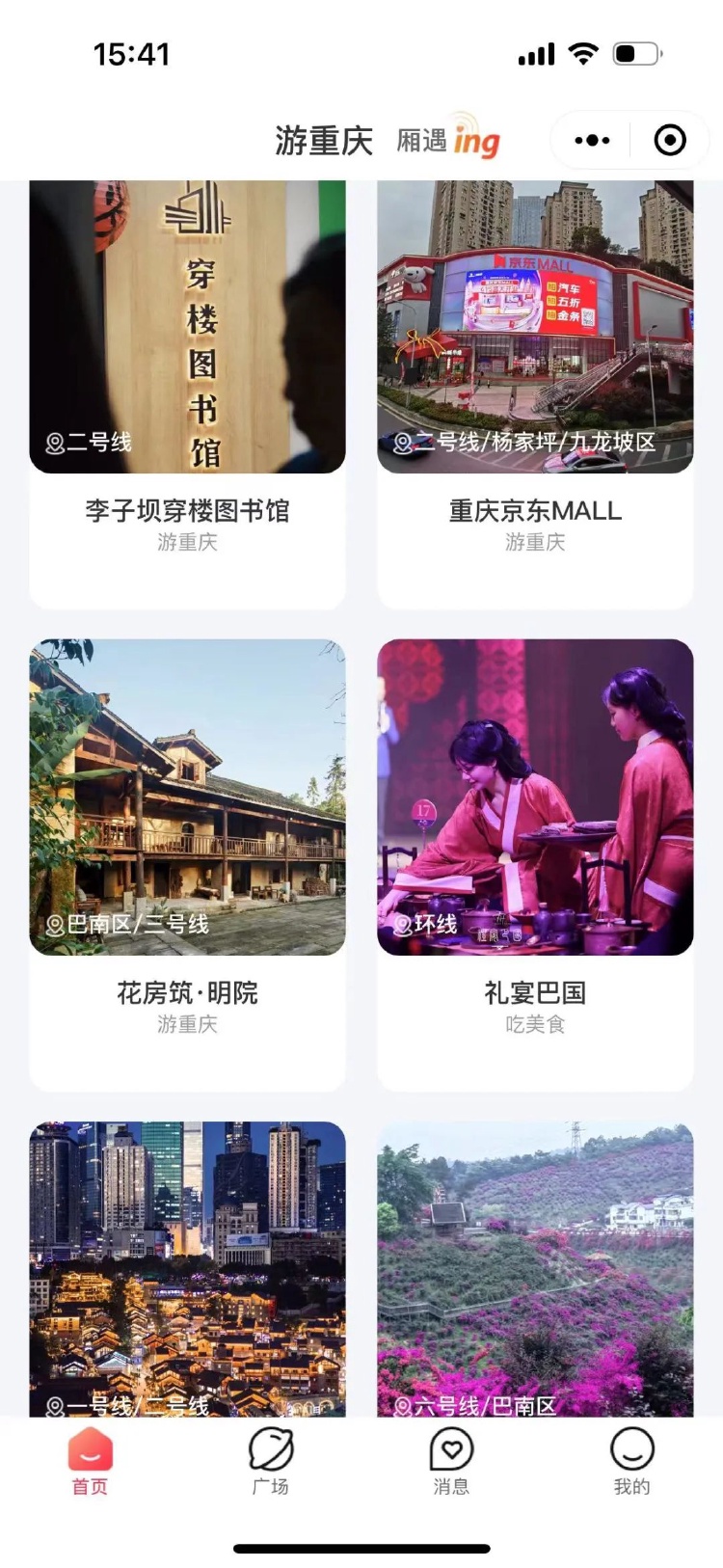View the 花房筑·明院 card
Screen dimensions: 723x1568
(187, 865)
